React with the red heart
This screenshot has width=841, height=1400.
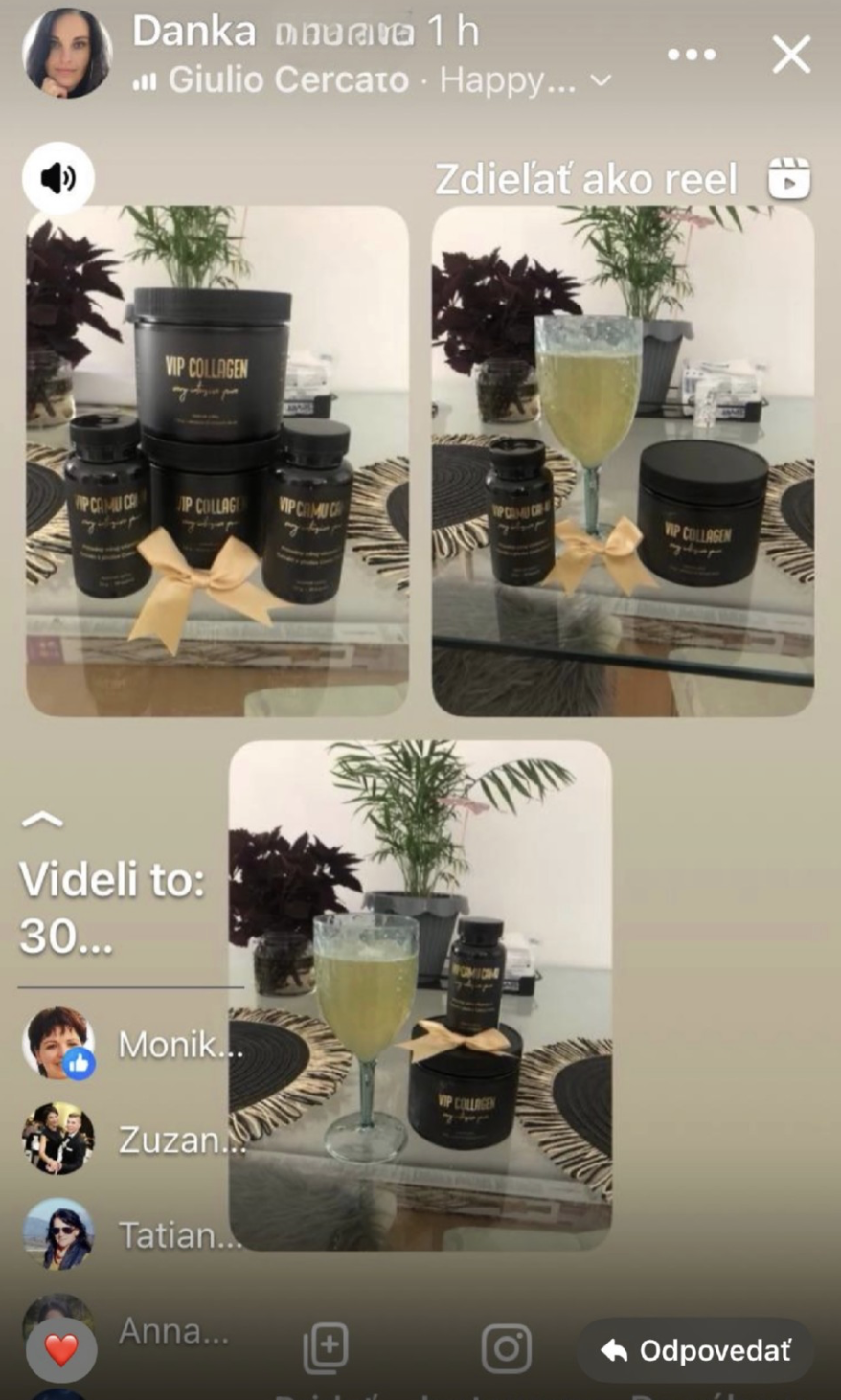pos(61,1350)
